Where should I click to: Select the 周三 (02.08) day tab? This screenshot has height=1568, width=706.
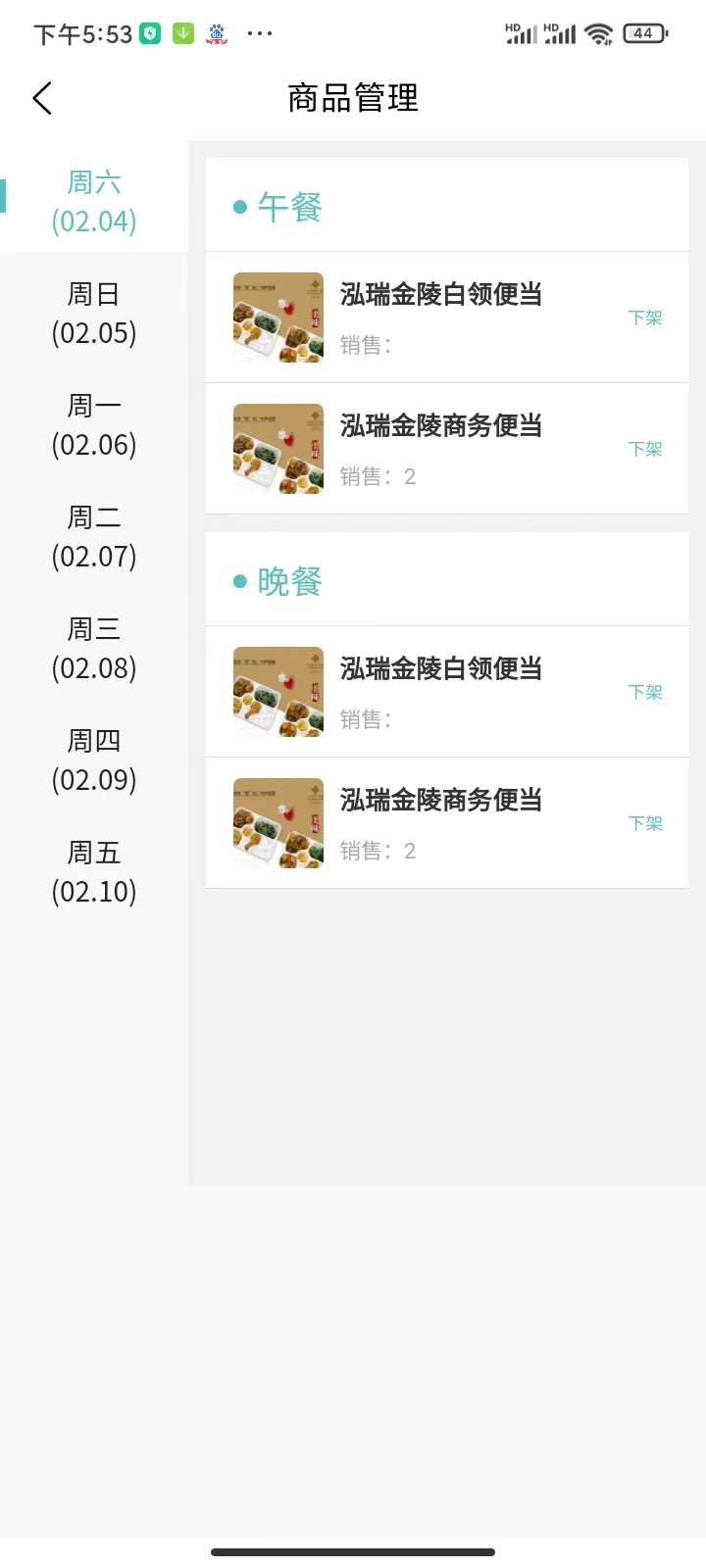pos(93,649)
